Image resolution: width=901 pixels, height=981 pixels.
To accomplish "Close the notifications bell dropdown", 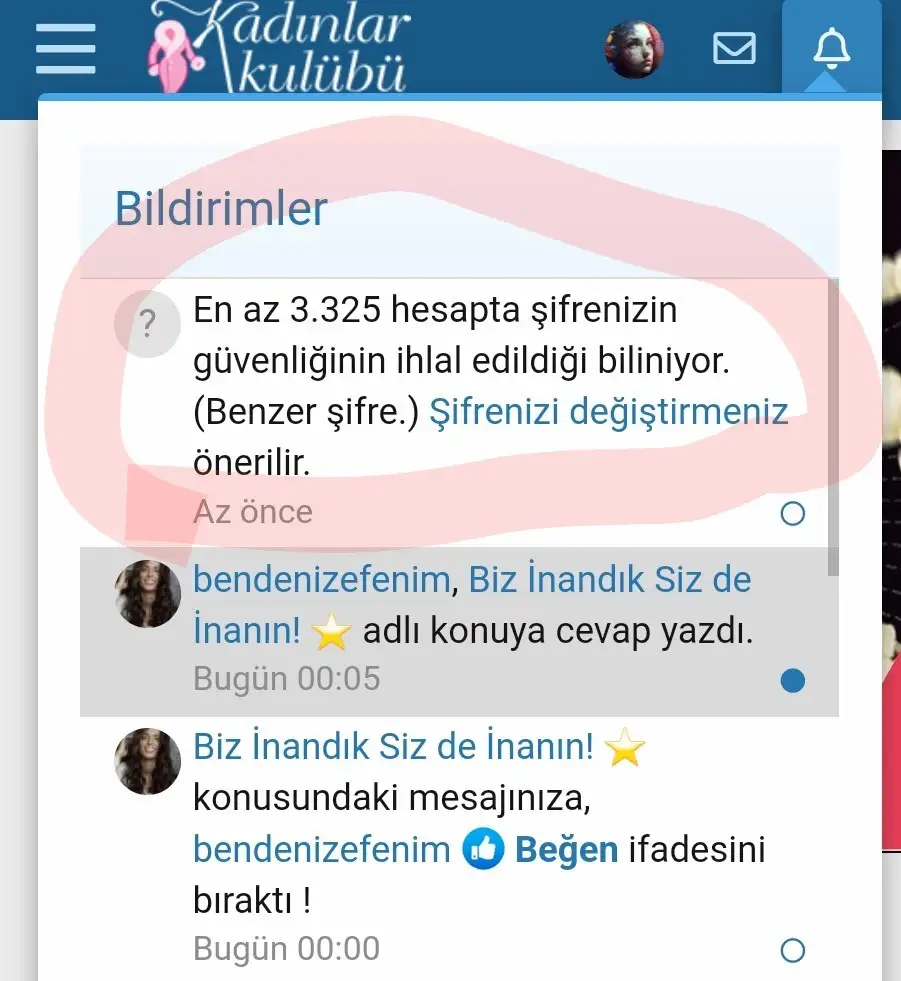I will click(831, 47).
